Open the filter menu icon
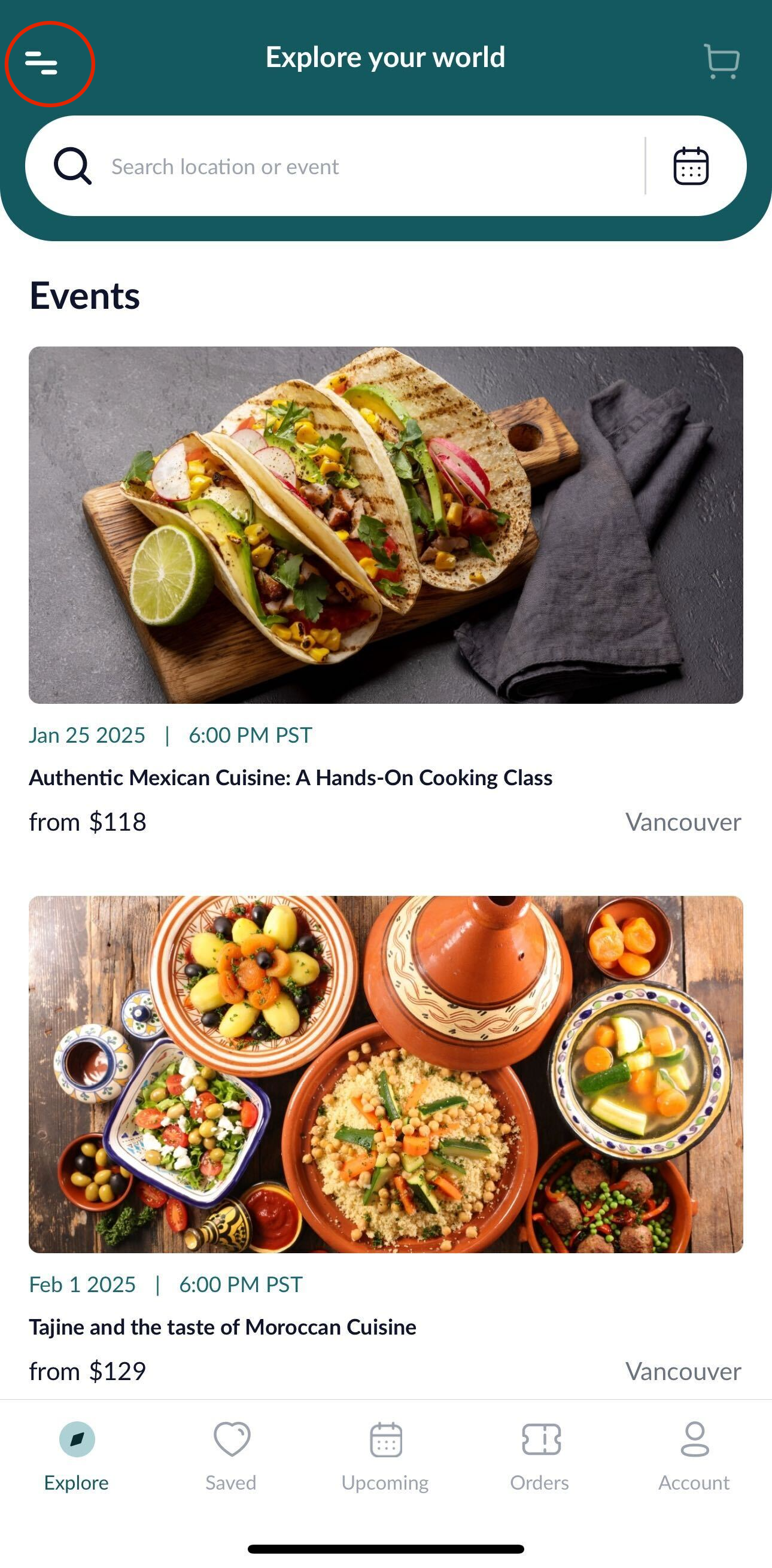 pyautogui.click(x=41, y=63)
